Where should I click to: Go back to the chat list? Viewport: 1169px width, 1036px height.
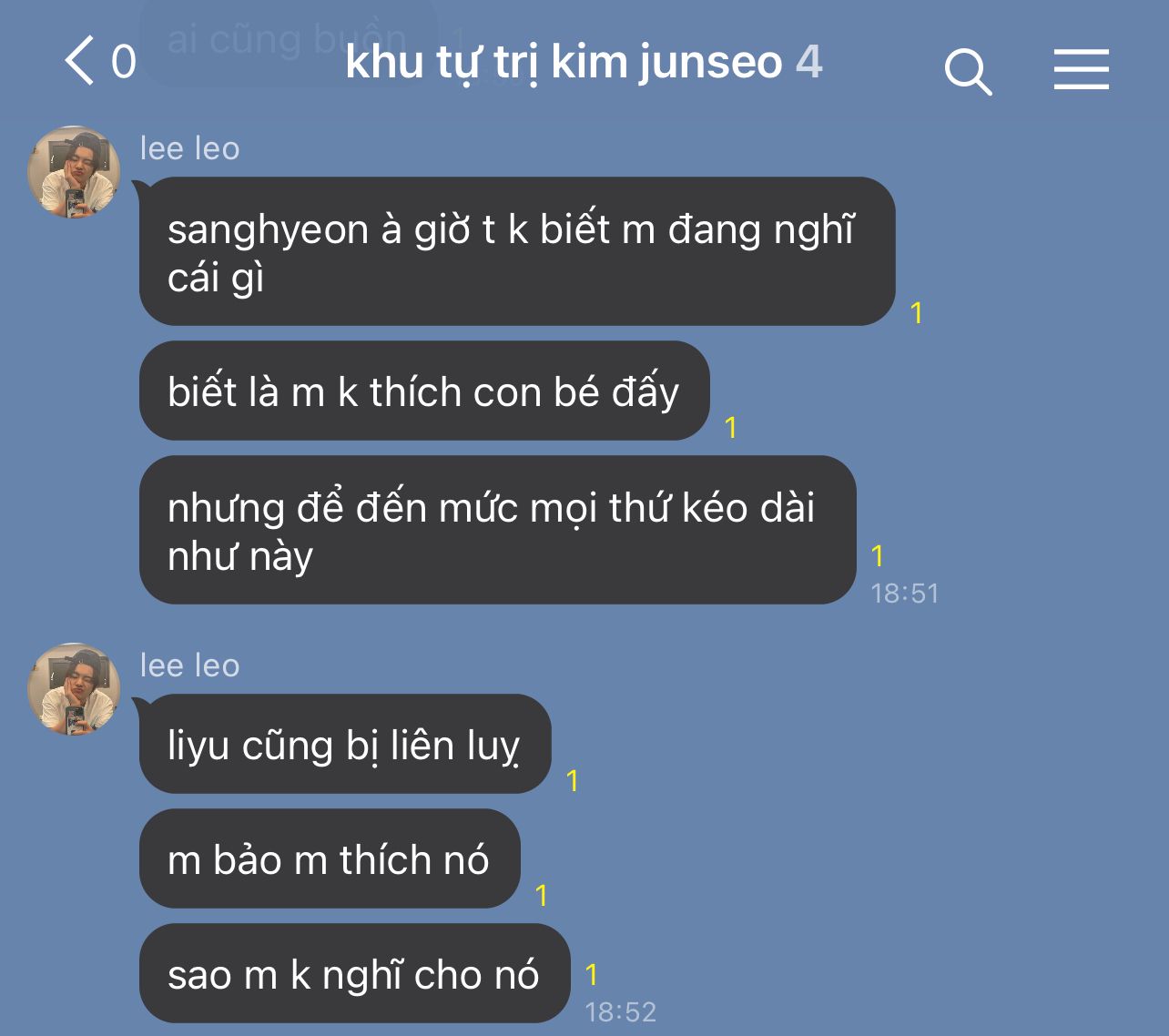80,62
